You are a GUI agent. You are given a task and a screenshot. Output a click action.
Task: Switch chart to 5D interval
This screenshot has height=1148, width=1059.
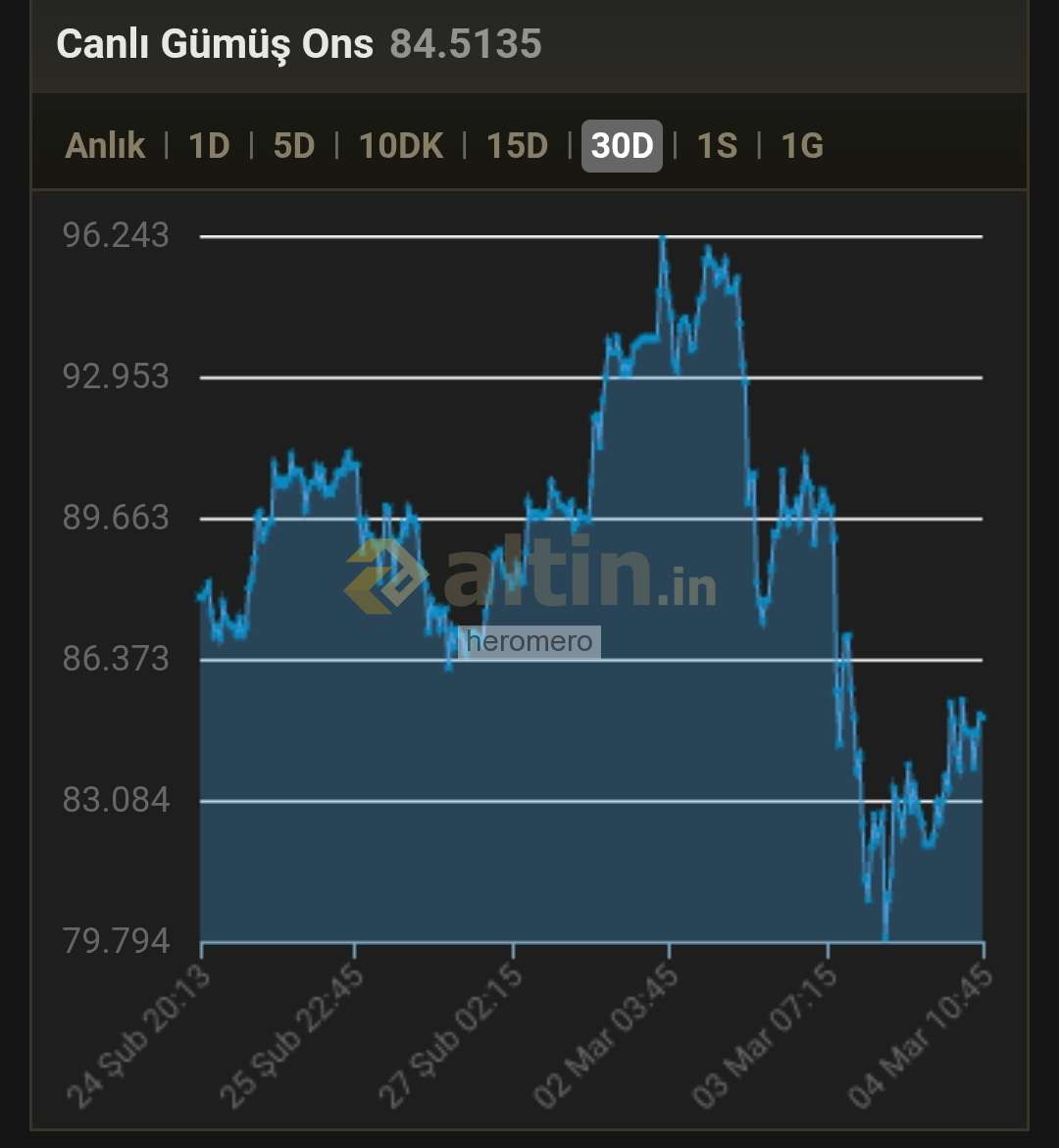coord(294,146)
